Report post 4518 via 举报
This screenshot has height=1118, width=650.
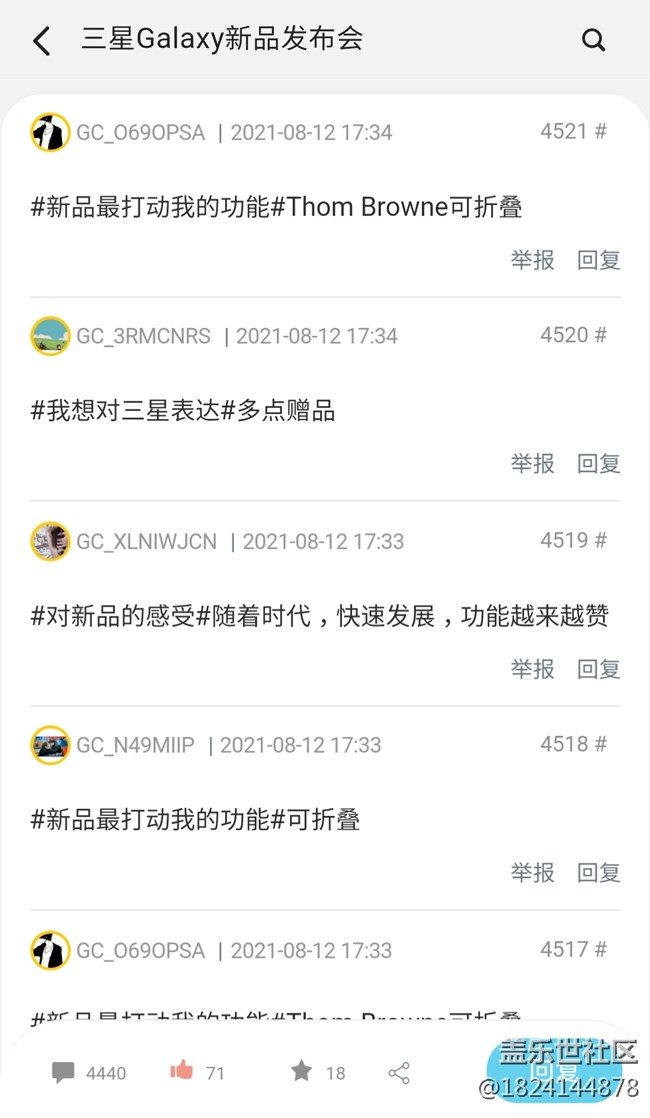[x=532, y=873]
